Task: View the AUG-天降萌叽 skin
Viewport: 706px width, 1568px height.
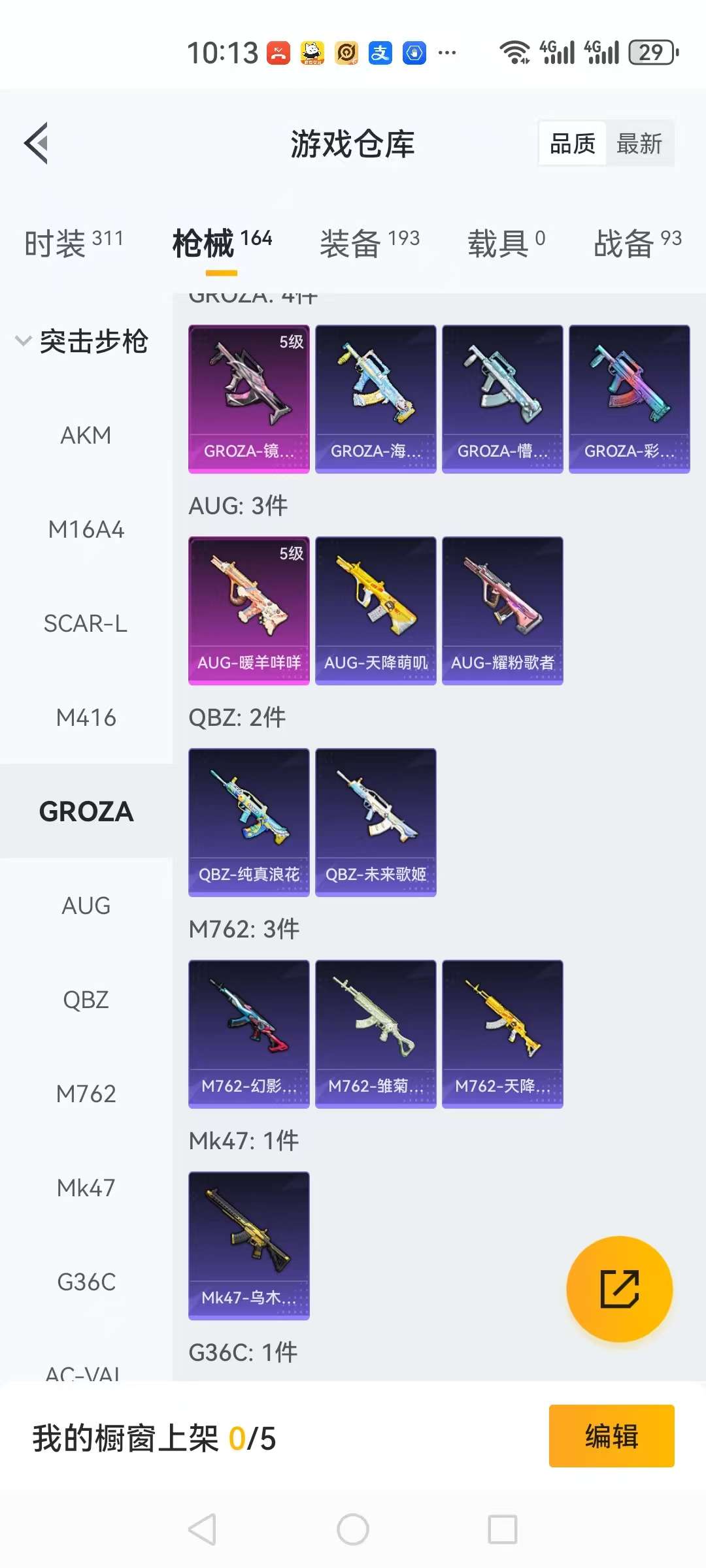Action: click(x=375, y=610)
